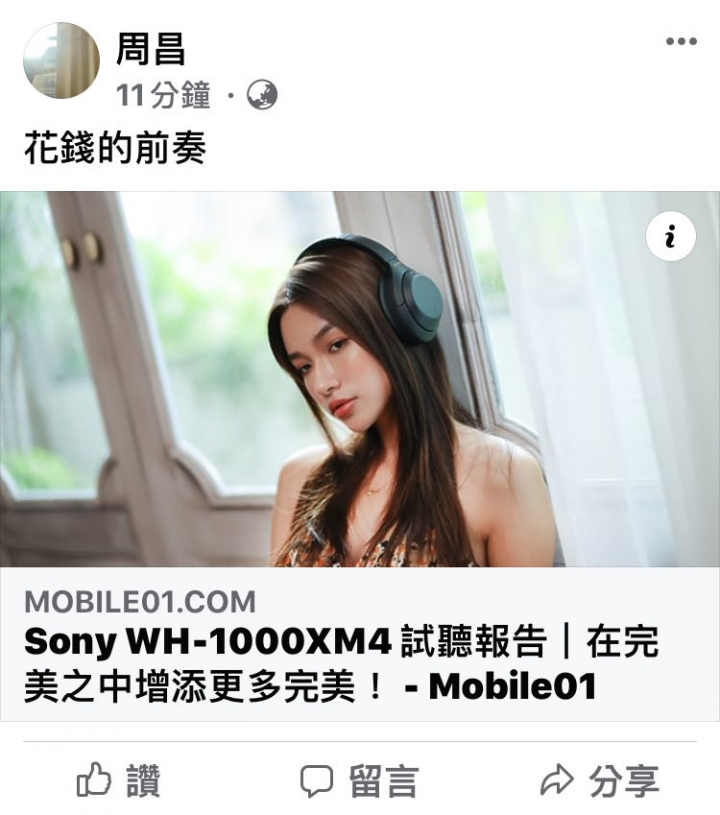Tap the public audience globe icon
720x815 pixels.
click(x=262, y=96)
